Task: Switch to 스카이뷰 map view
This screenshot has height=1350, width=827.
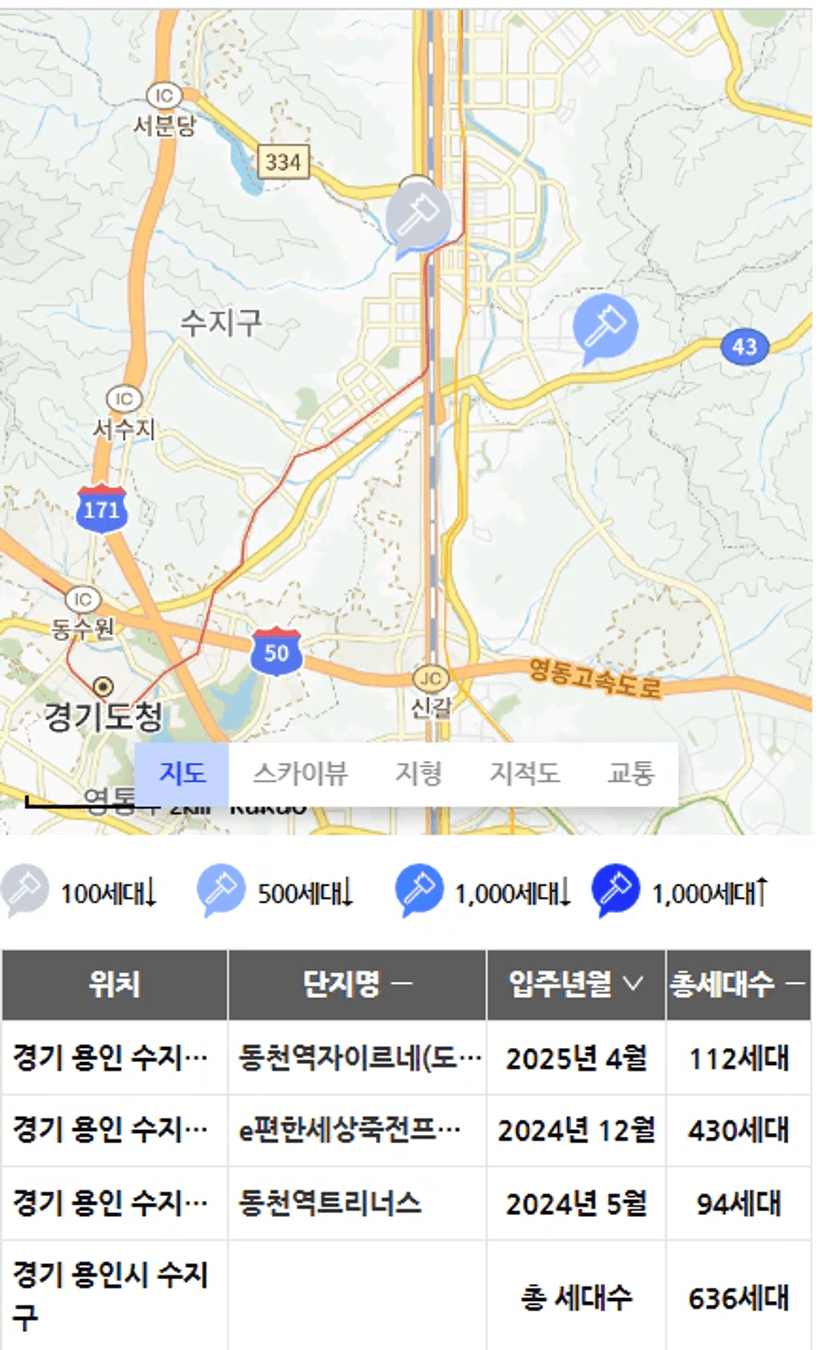Action: coord(299,773)
